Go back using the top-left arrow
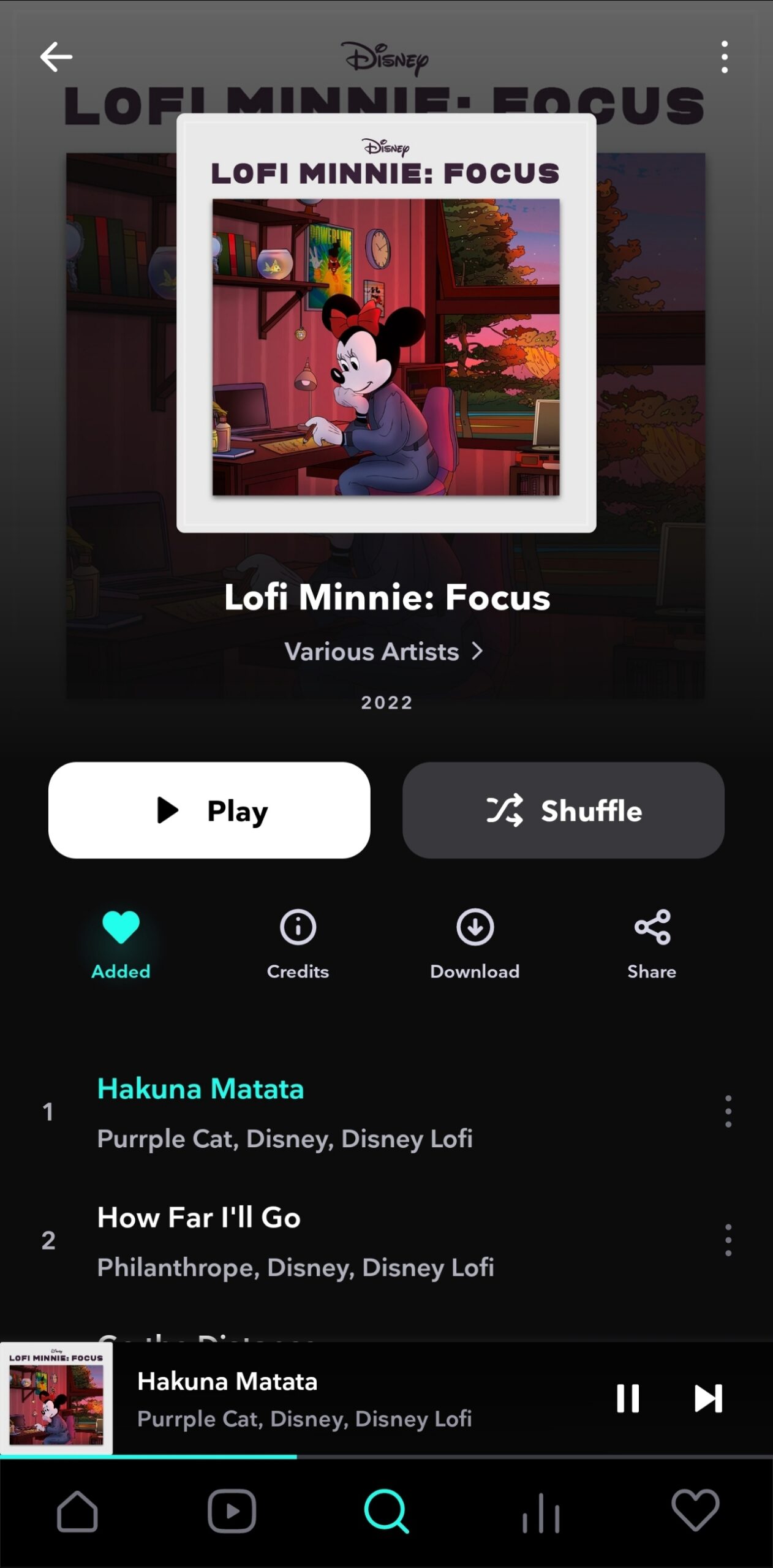The image size is (773, 1568). tap(56, 57)
